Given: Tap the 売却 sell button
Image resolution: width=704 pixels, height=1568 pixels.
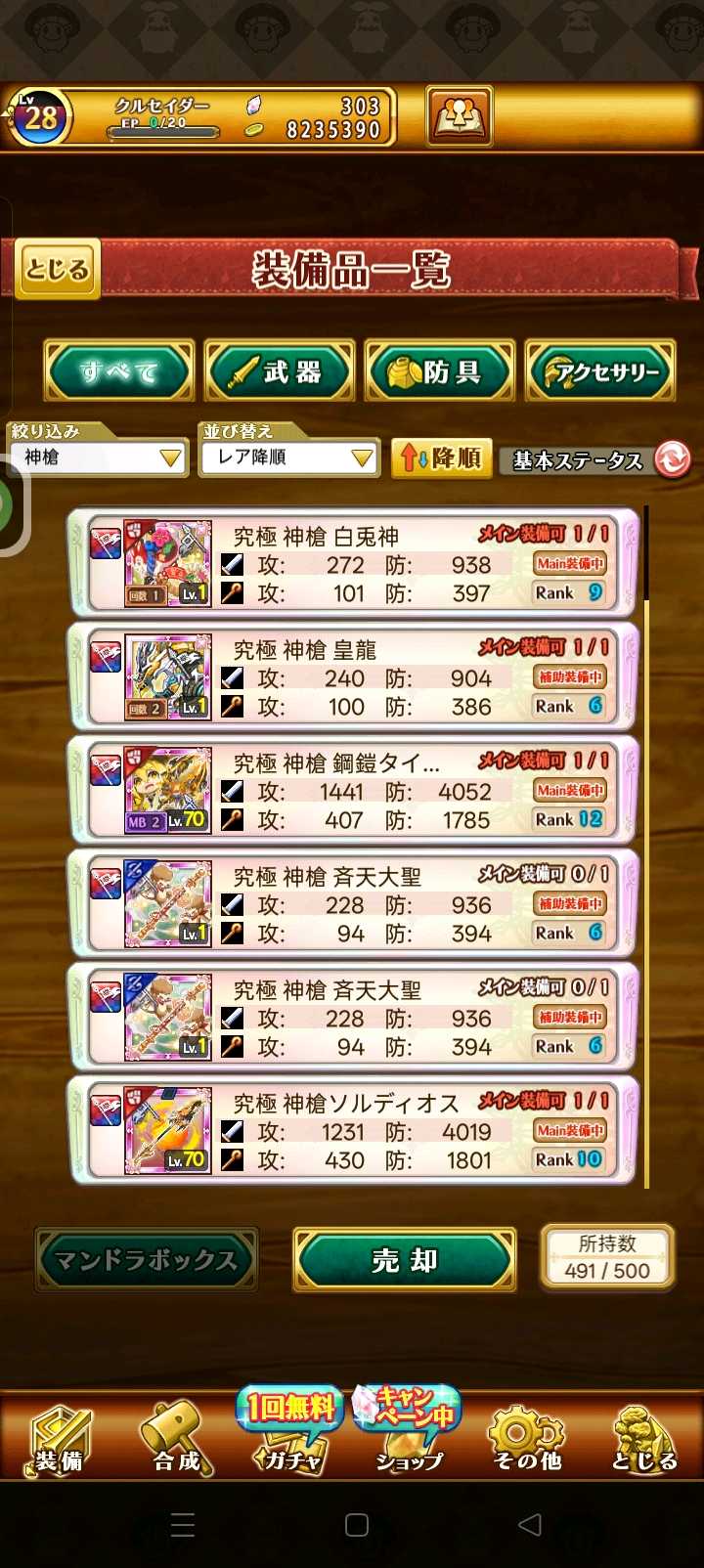Looking at the screenshot, I should 404,1260.
